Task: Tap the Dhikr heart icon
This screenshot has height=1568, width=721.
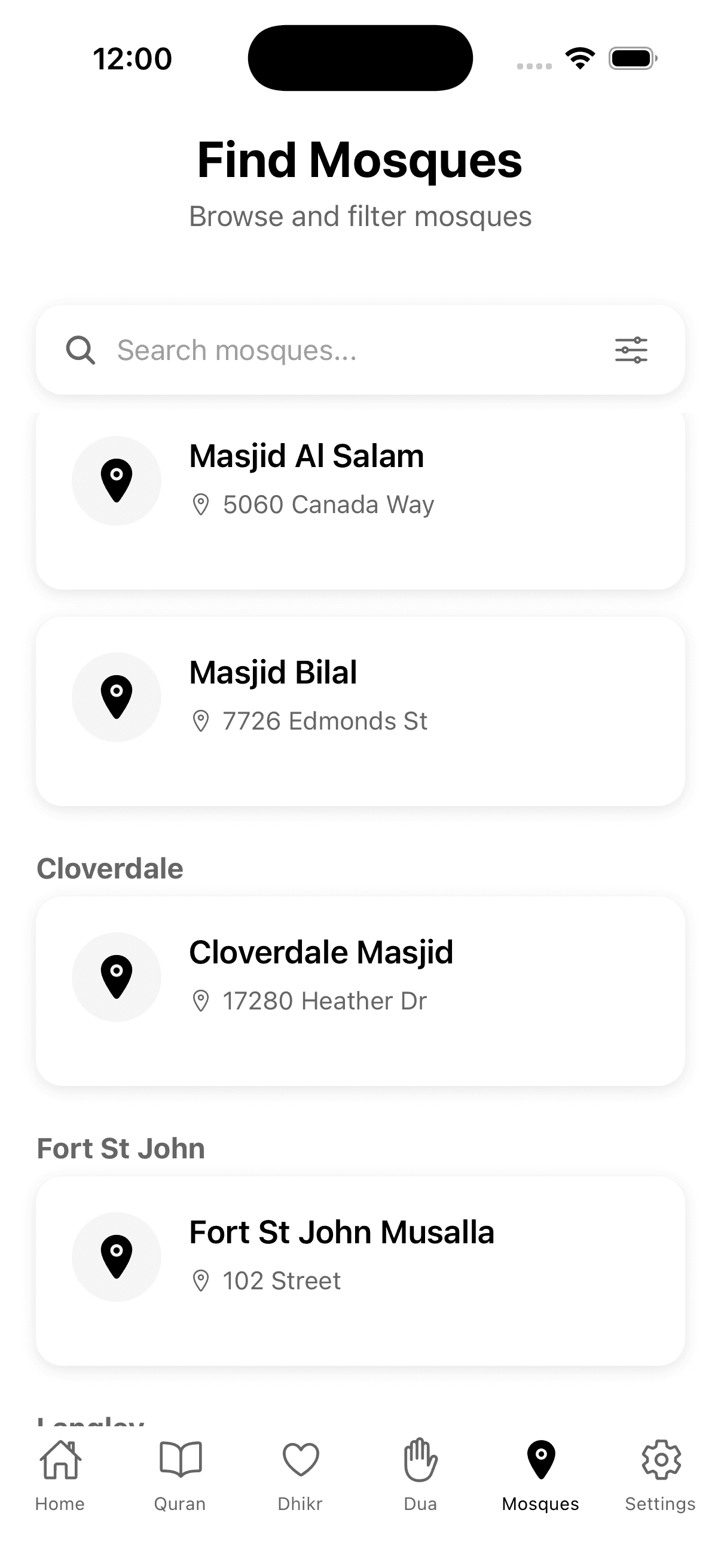Action: pos(300,1462)
